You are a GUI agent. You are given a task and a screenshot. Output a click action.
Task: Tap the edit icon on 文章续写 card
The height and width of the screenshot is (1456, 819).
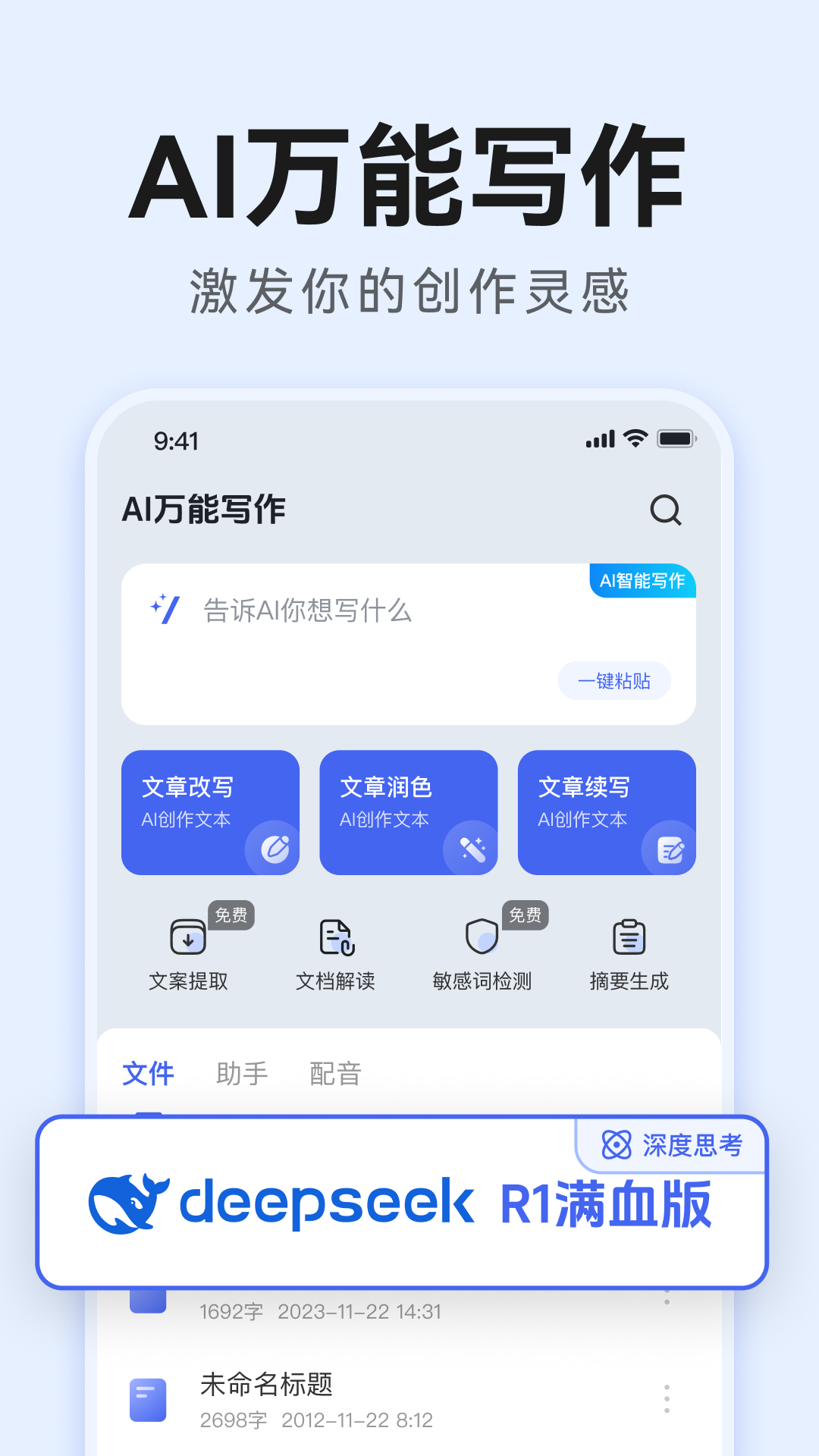(x=671, y=850)
